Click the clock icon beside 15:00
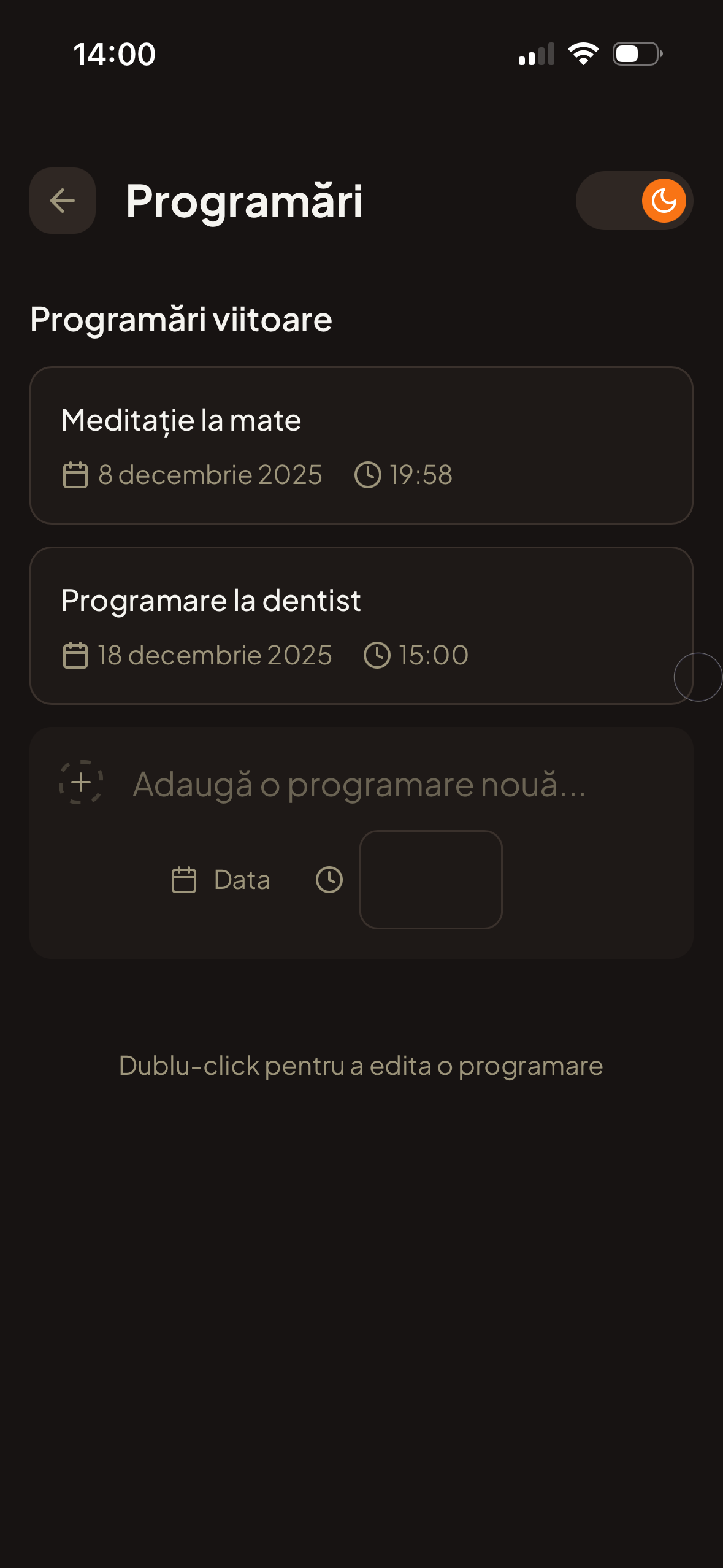The width and height of the screenshot is (723, 1568). pyautogui.click(x=377, y=655)
